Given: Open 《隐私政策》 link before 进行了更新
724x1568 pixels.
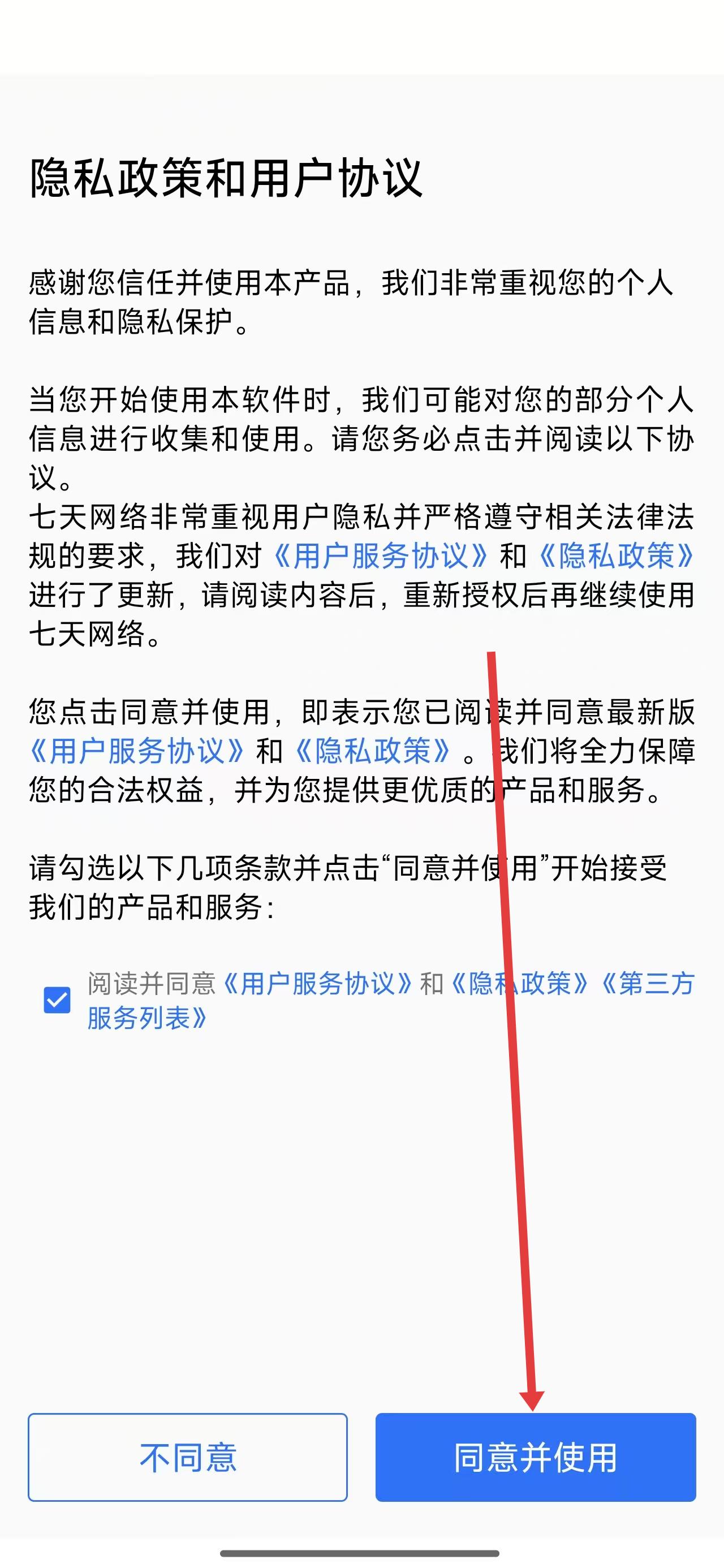Looking at the screenshot, I should click(616, 555).
